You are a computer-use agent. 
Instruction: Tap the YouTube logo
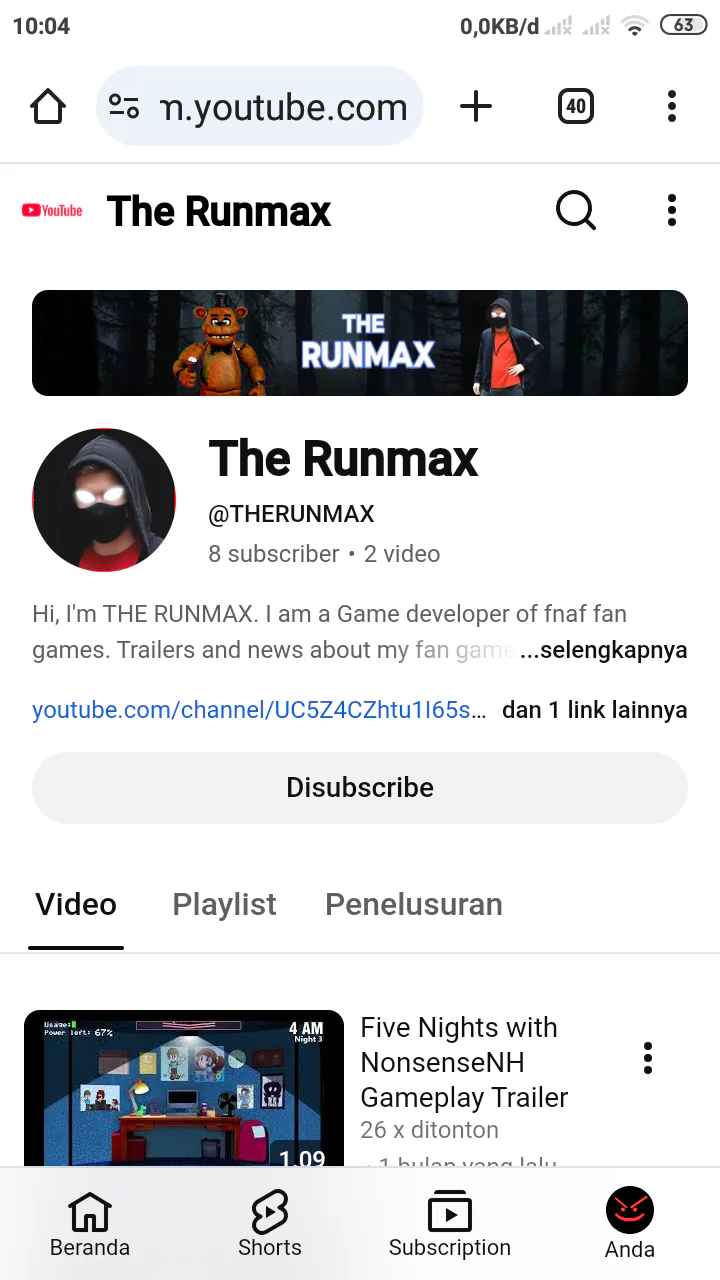tap(52, 211)
